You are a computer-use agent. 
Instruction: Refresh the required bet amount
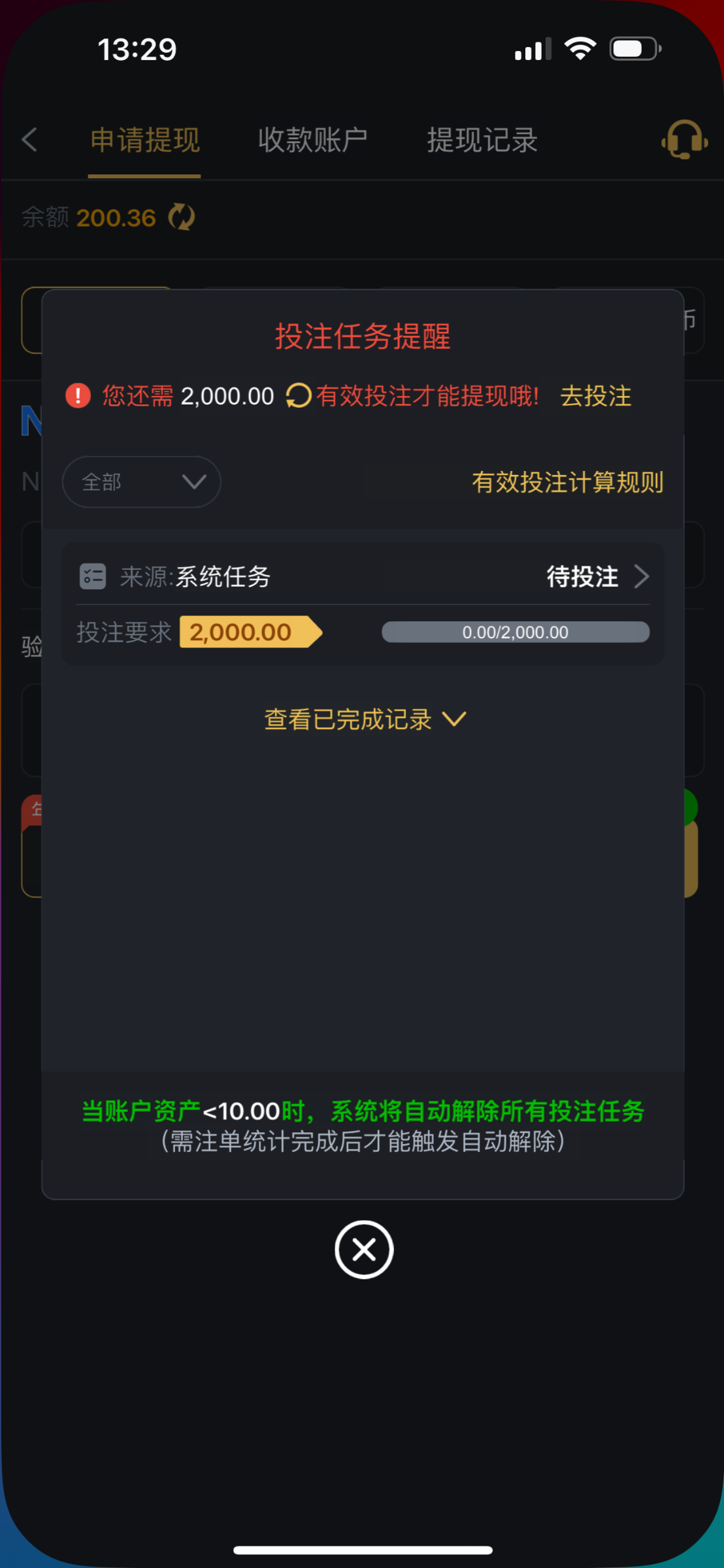tap(299, 396)
